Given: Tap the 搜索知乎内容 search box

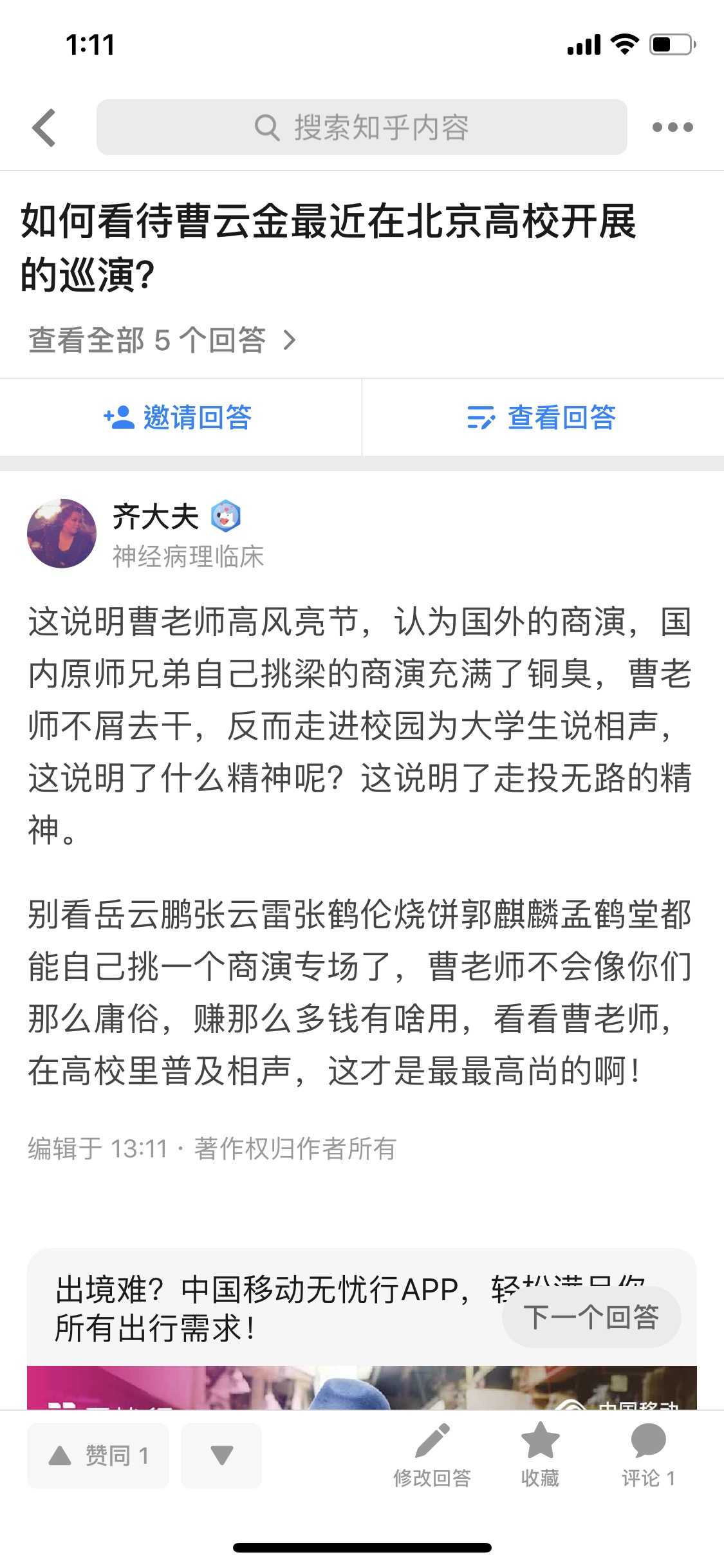Looking at the screenshot, I should [x=362, y=127].
